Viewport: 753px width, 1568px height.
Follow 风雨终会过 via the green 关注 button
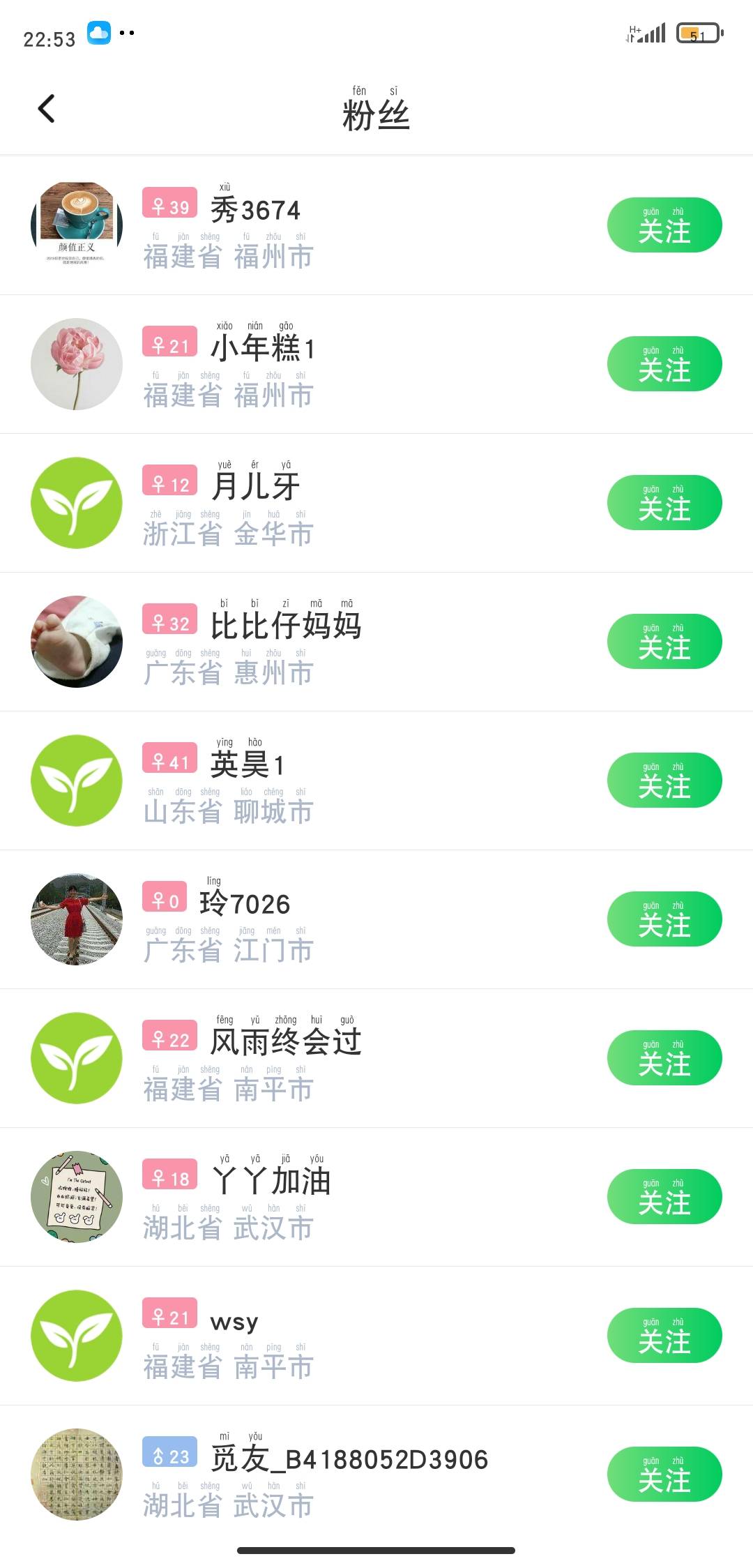664,1058
